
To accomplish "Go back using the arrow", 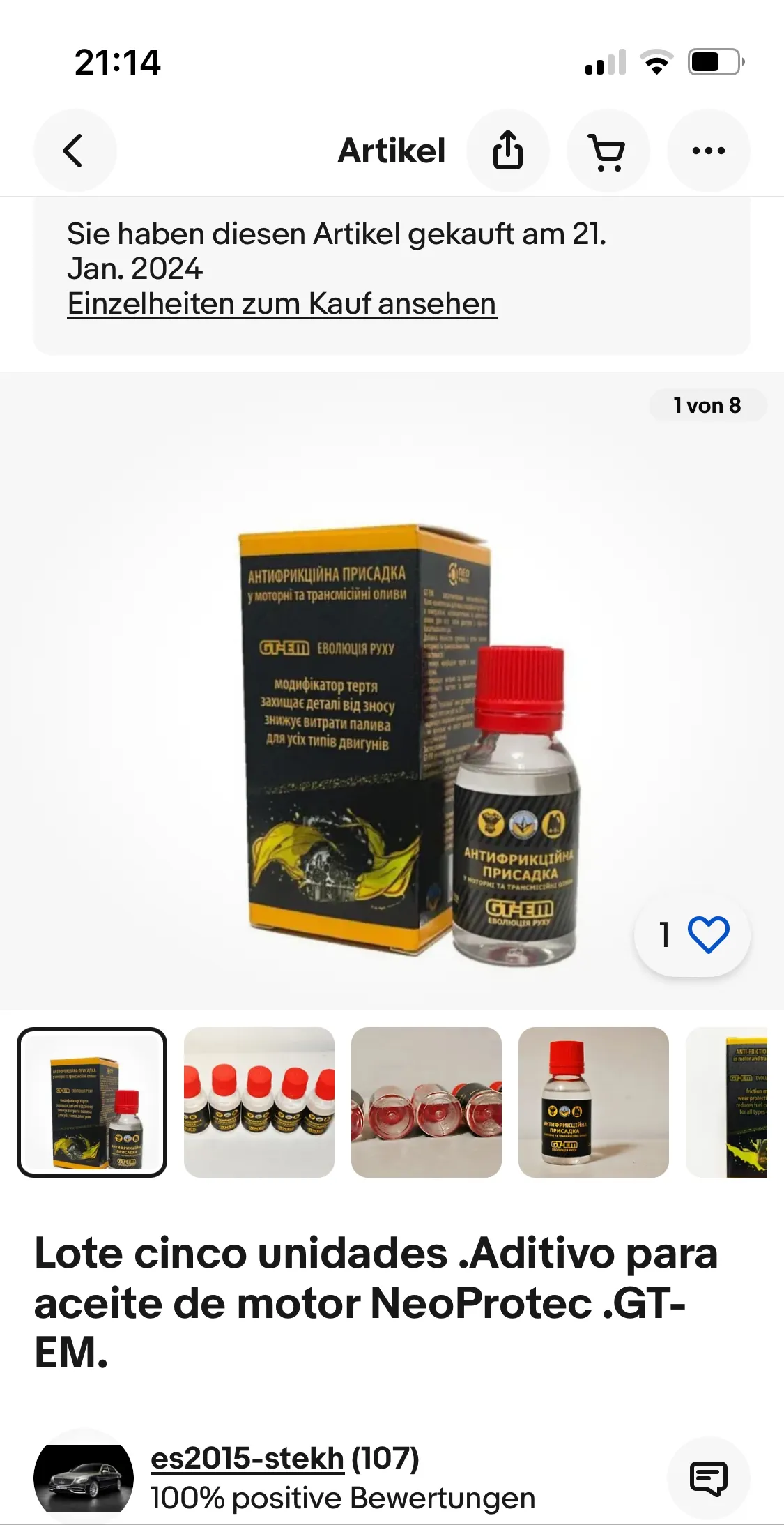I will tap(74, 151).
